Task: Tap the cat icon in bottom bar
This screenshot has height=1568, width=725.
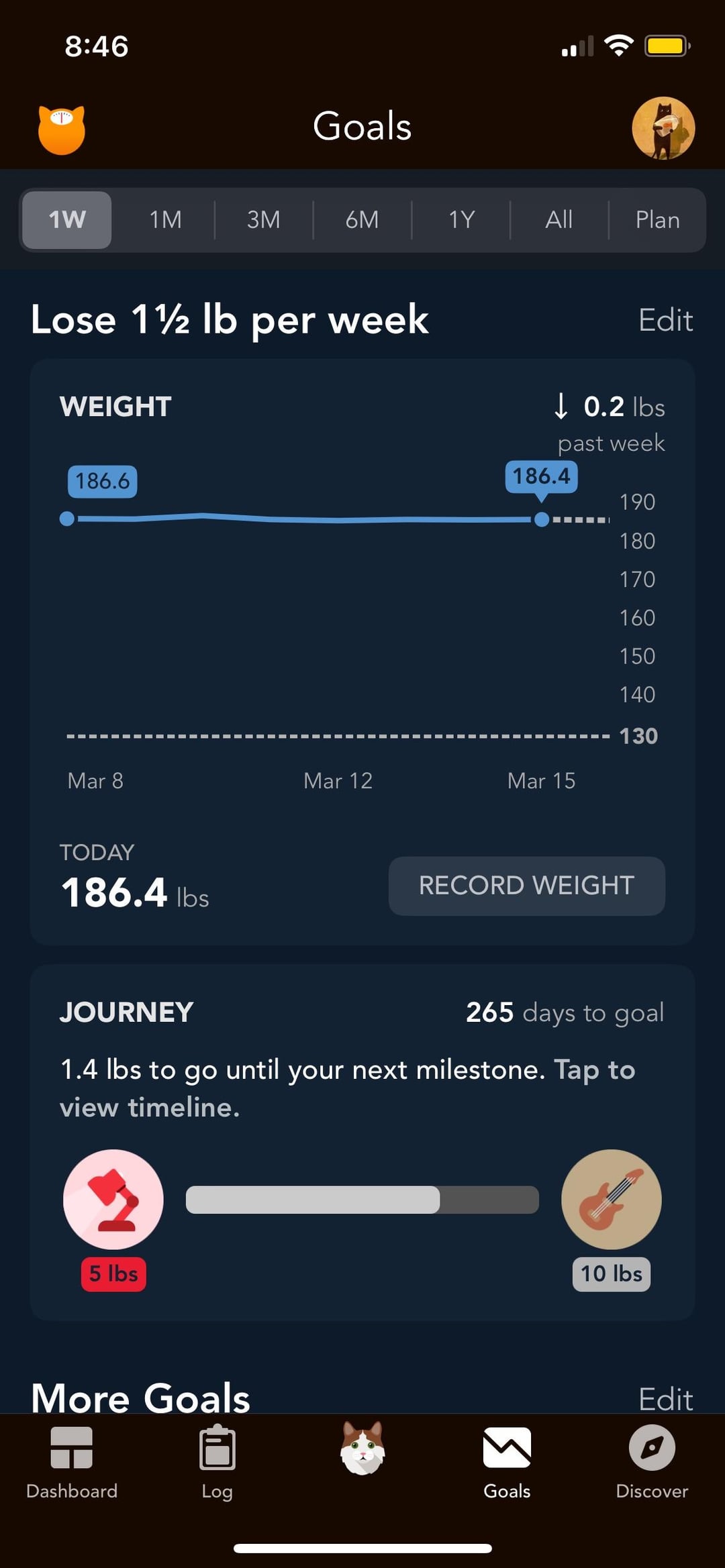Action: point(362,1448)
